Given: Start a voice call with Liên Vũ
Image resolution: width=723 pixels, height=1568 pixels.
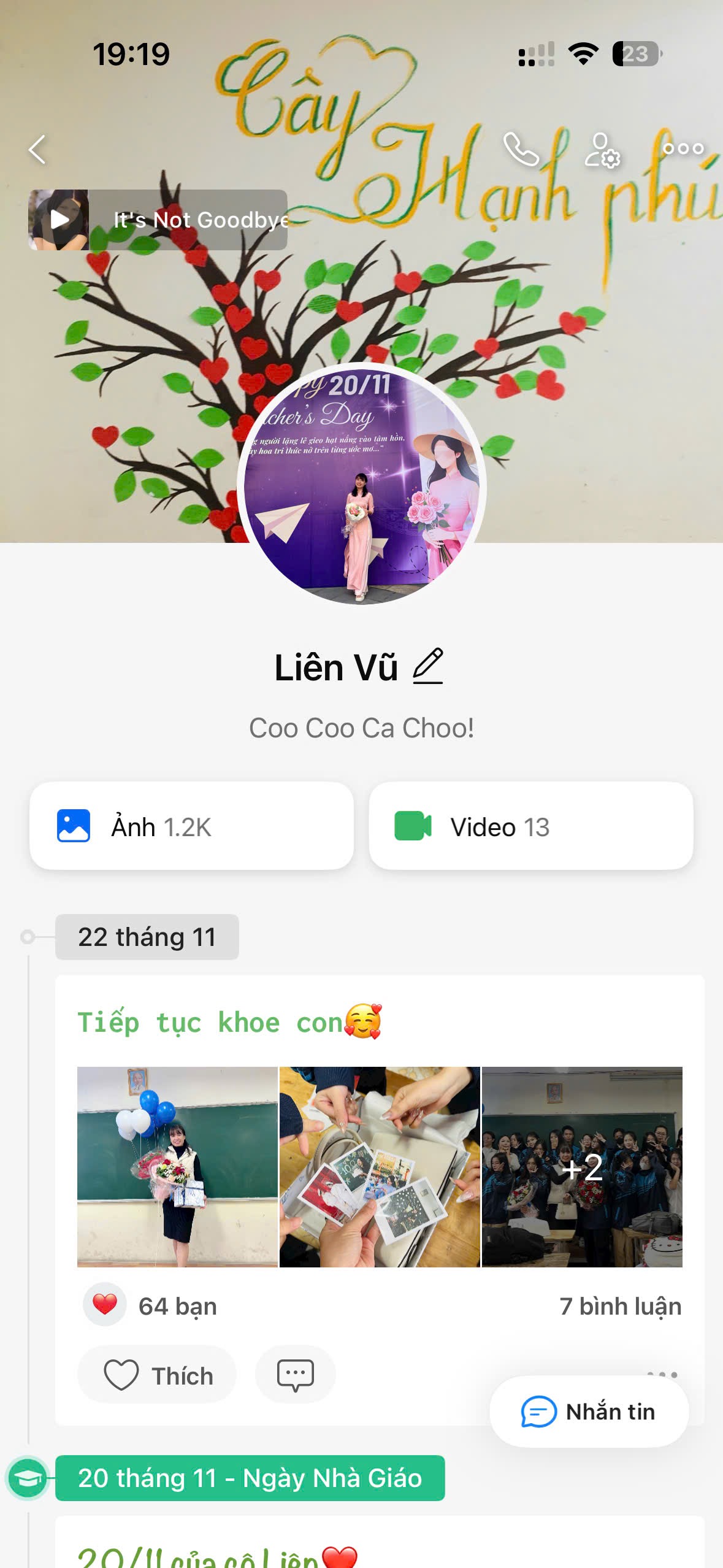Looking at the screenshot, I should pyautogui.click(x=521, y=149).
